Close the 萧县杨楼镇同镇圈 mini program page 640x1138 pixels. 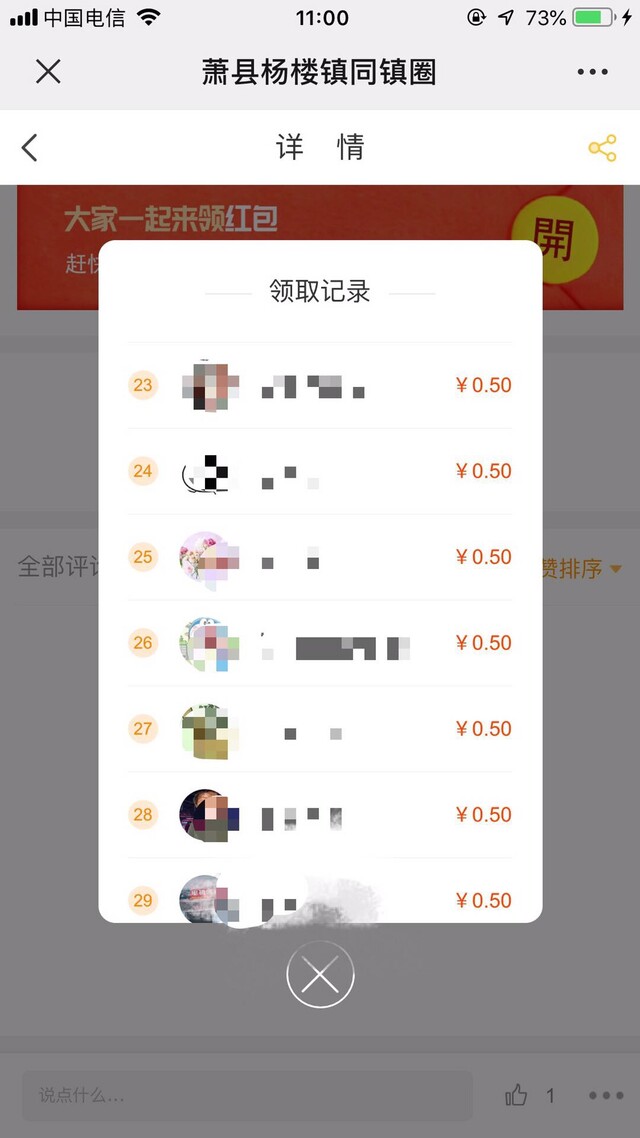[x=48, y=72]
